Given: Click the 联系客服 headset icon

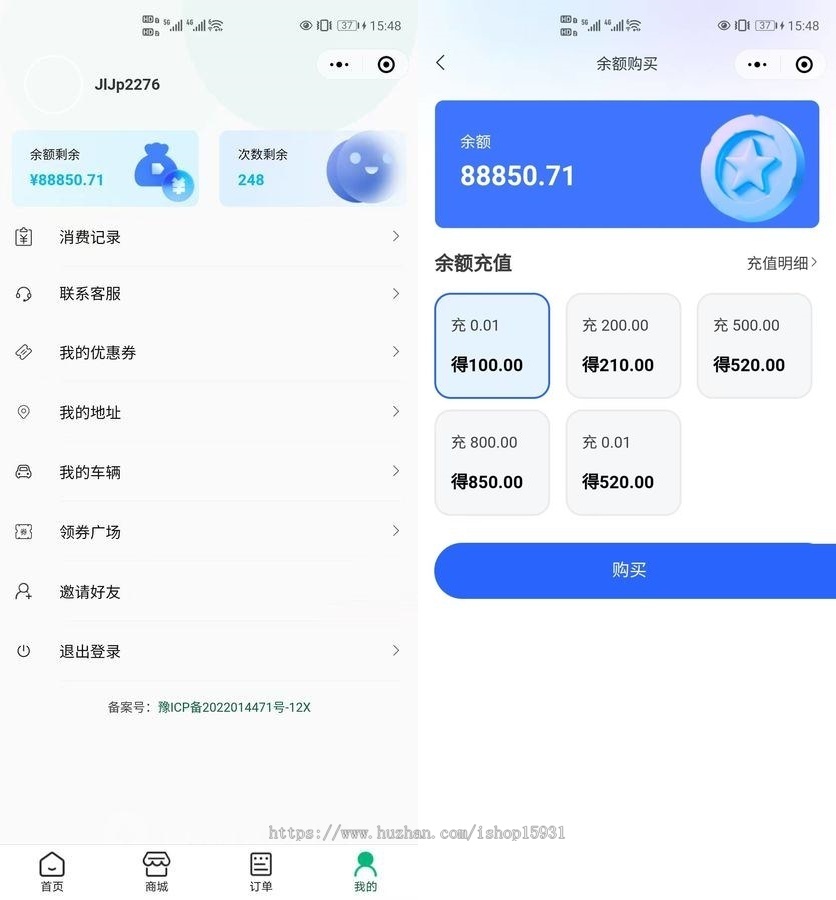Looking at the screenshot, I should click(x=23, y=294).
